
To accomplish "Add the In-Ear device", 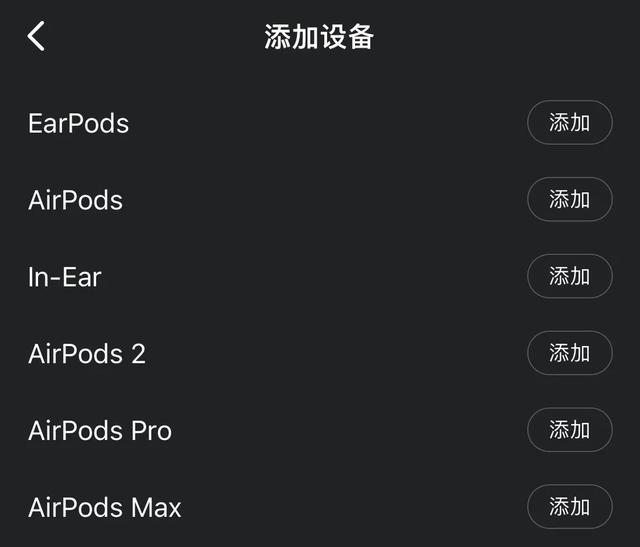I will 569,276.
